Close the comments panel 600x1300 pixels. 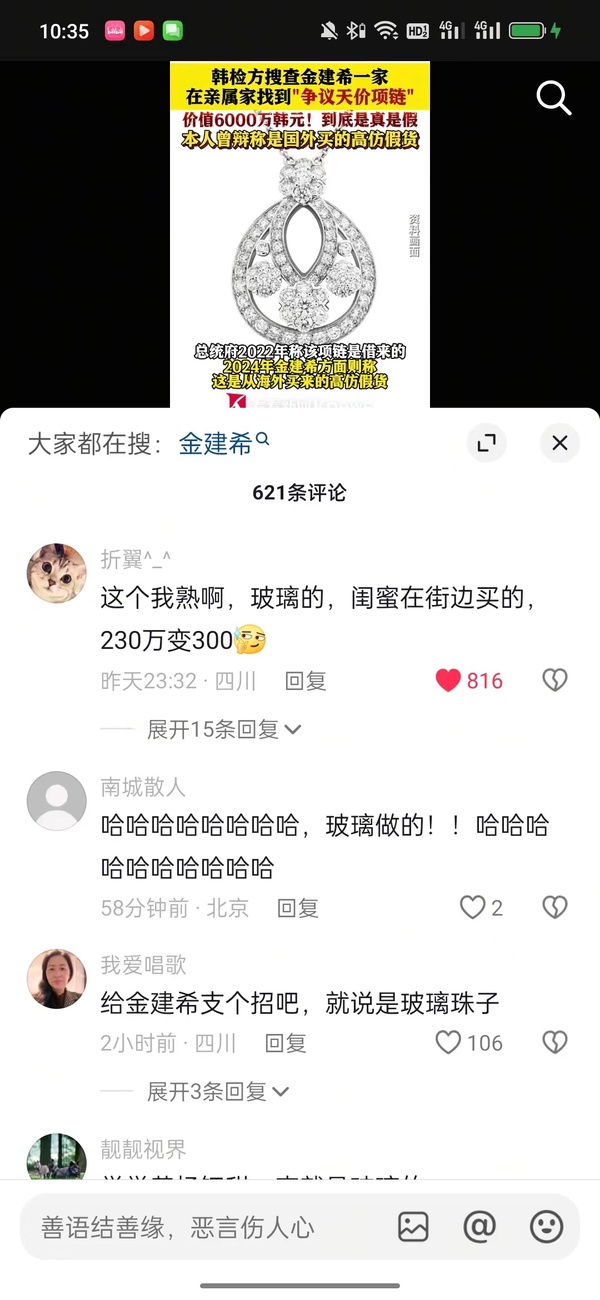559,443
